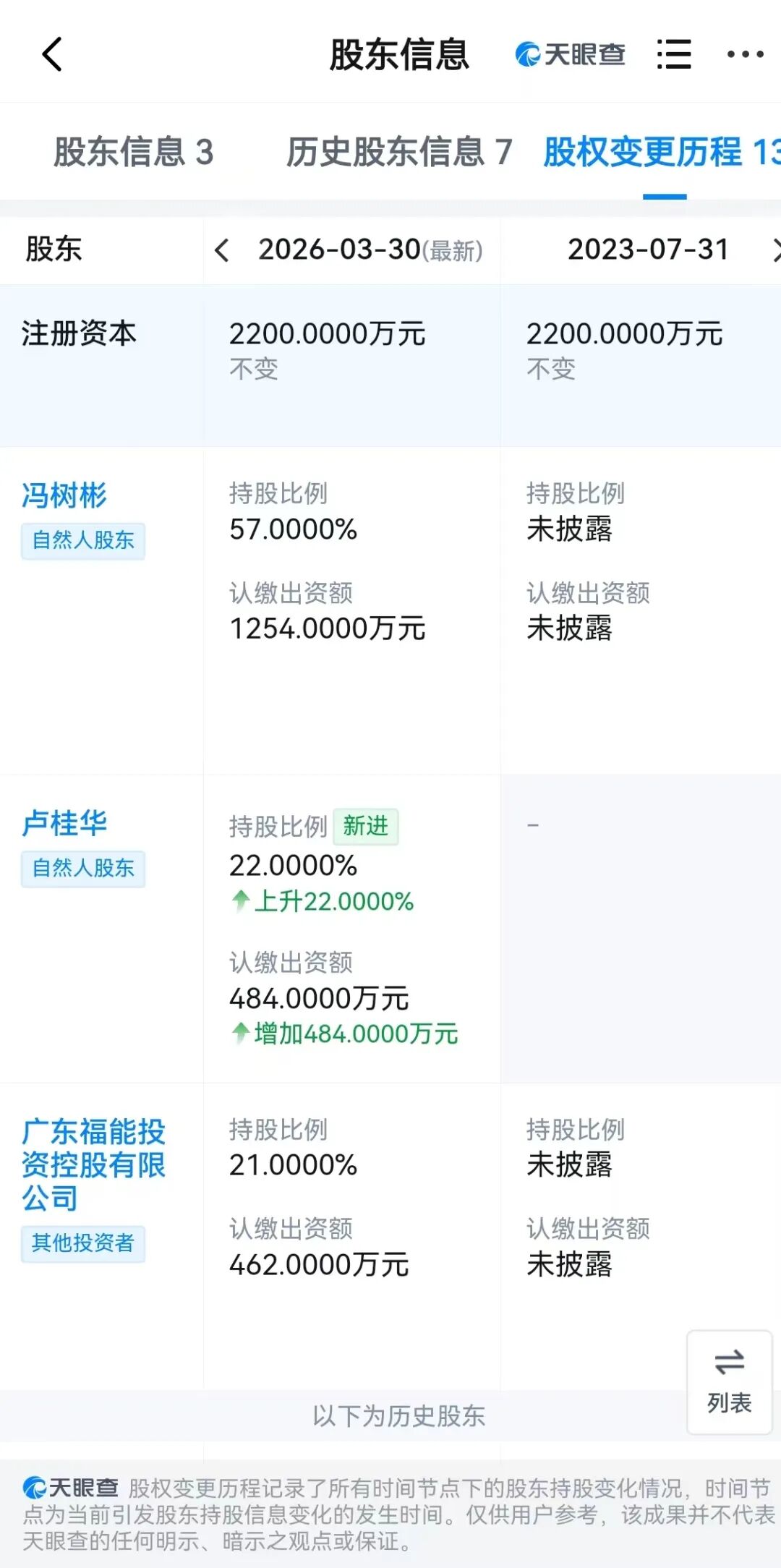This screenshot has width=781, height=1568.
Task: Tap right arrow after 2023-07-31 date
Action: click(x=774, y=251)
